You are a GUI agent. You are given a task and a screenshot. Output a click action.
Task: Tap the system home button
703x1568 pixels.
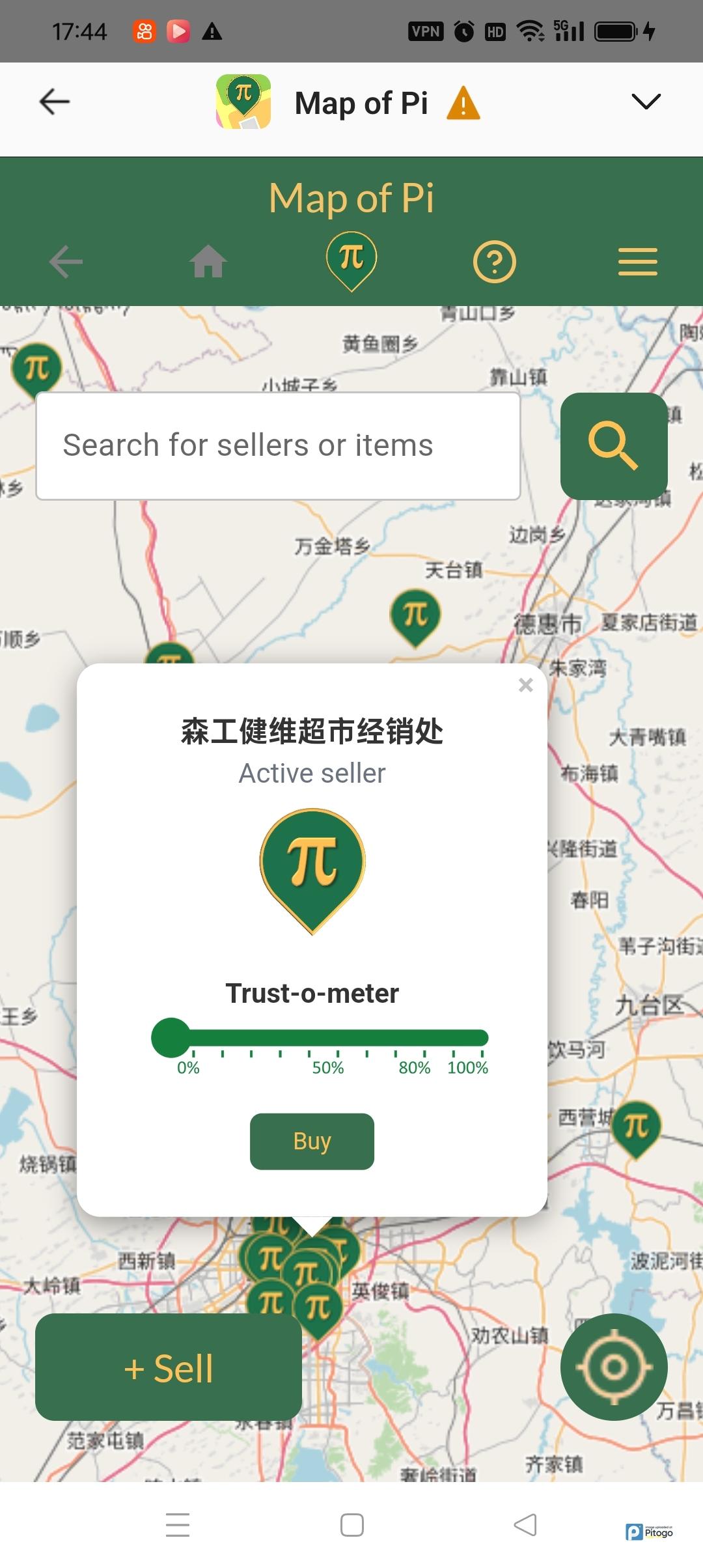tap(351, 1525)
